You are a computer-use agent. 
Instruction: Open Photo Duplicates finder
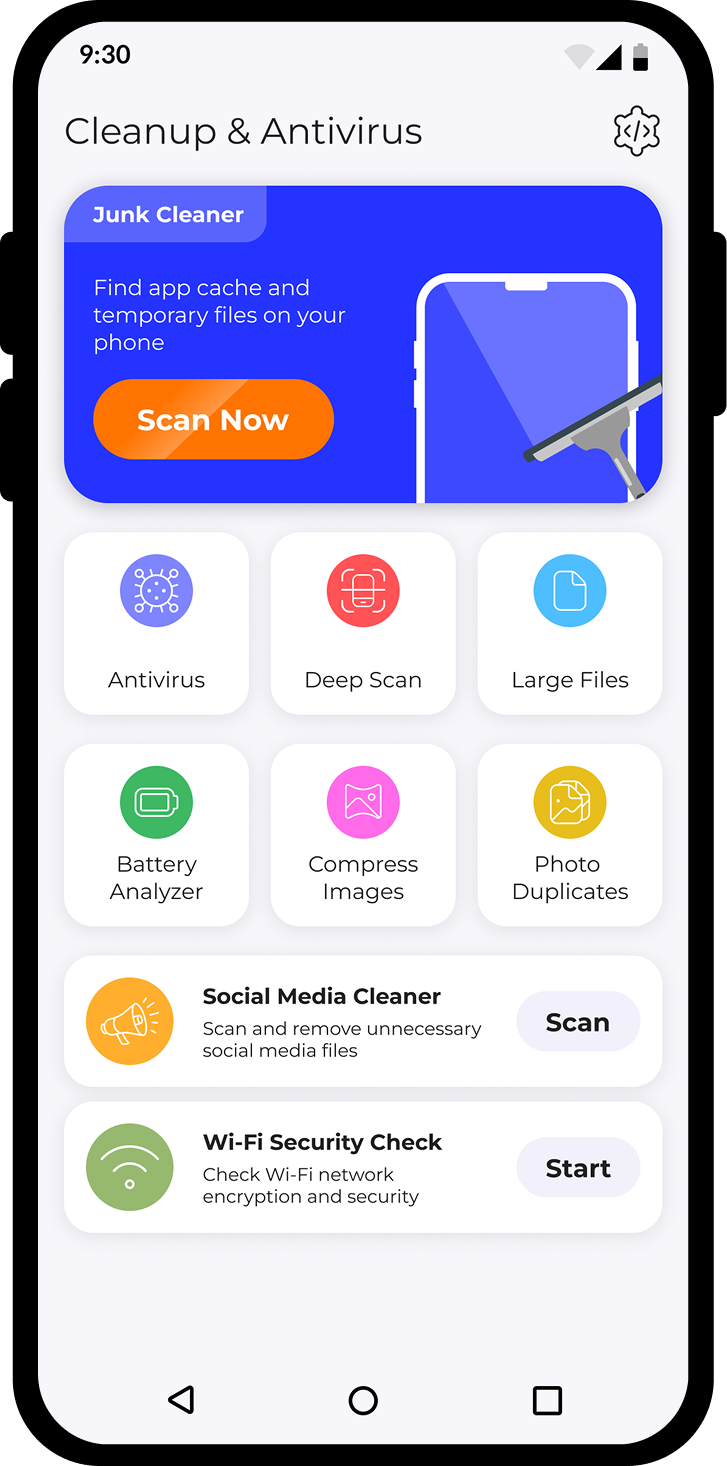coord(570,834)
